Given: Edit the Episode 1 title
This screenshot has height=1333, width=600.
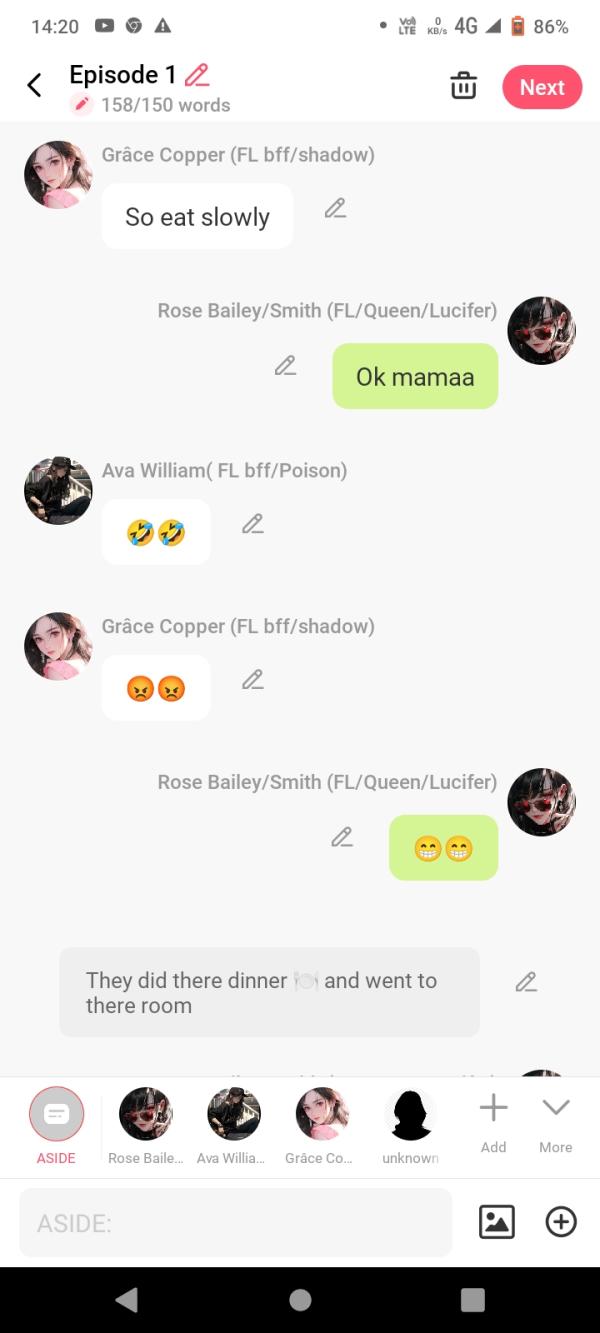Looking at the screenshot, I should [197, 75].
